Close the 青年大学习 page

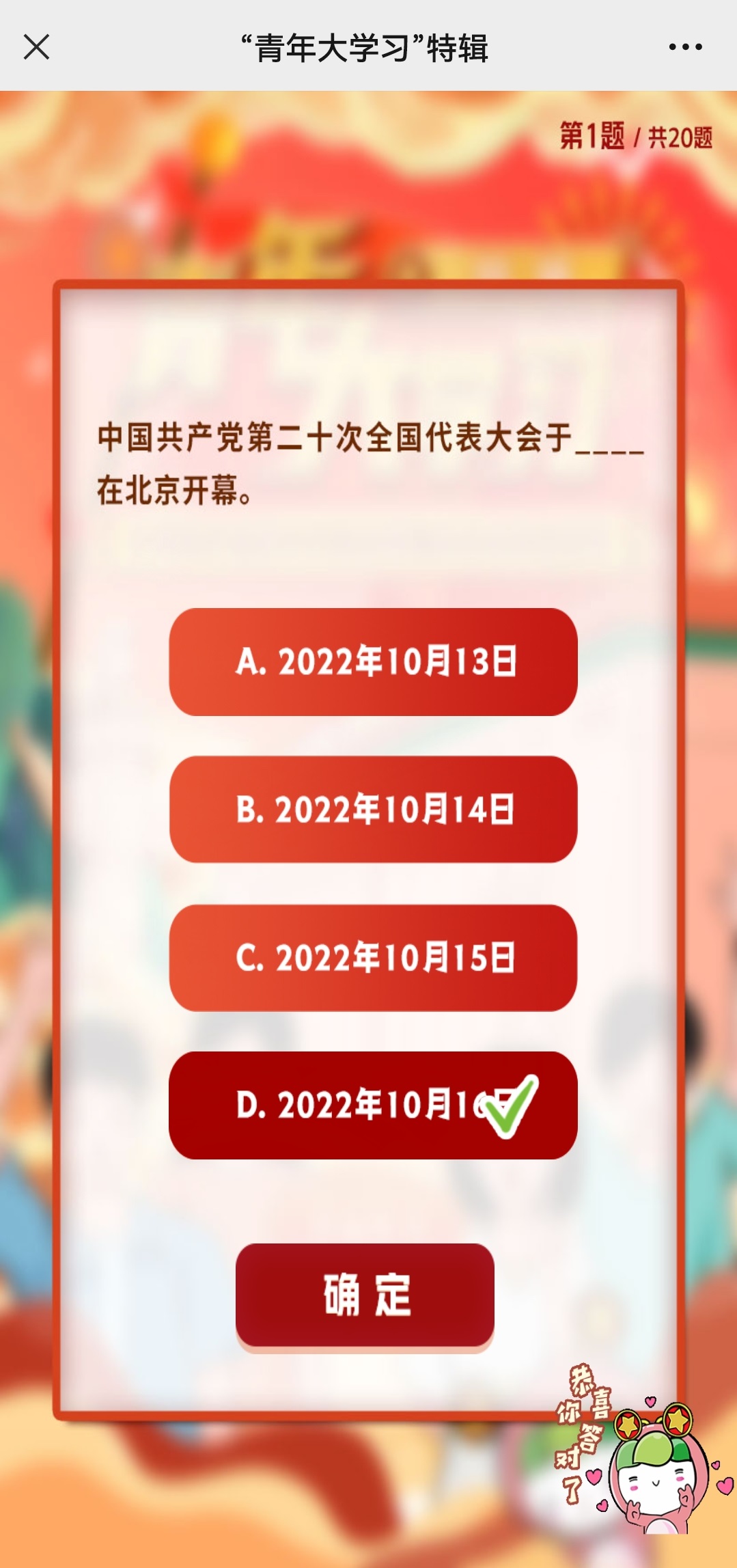coord(36,47)
